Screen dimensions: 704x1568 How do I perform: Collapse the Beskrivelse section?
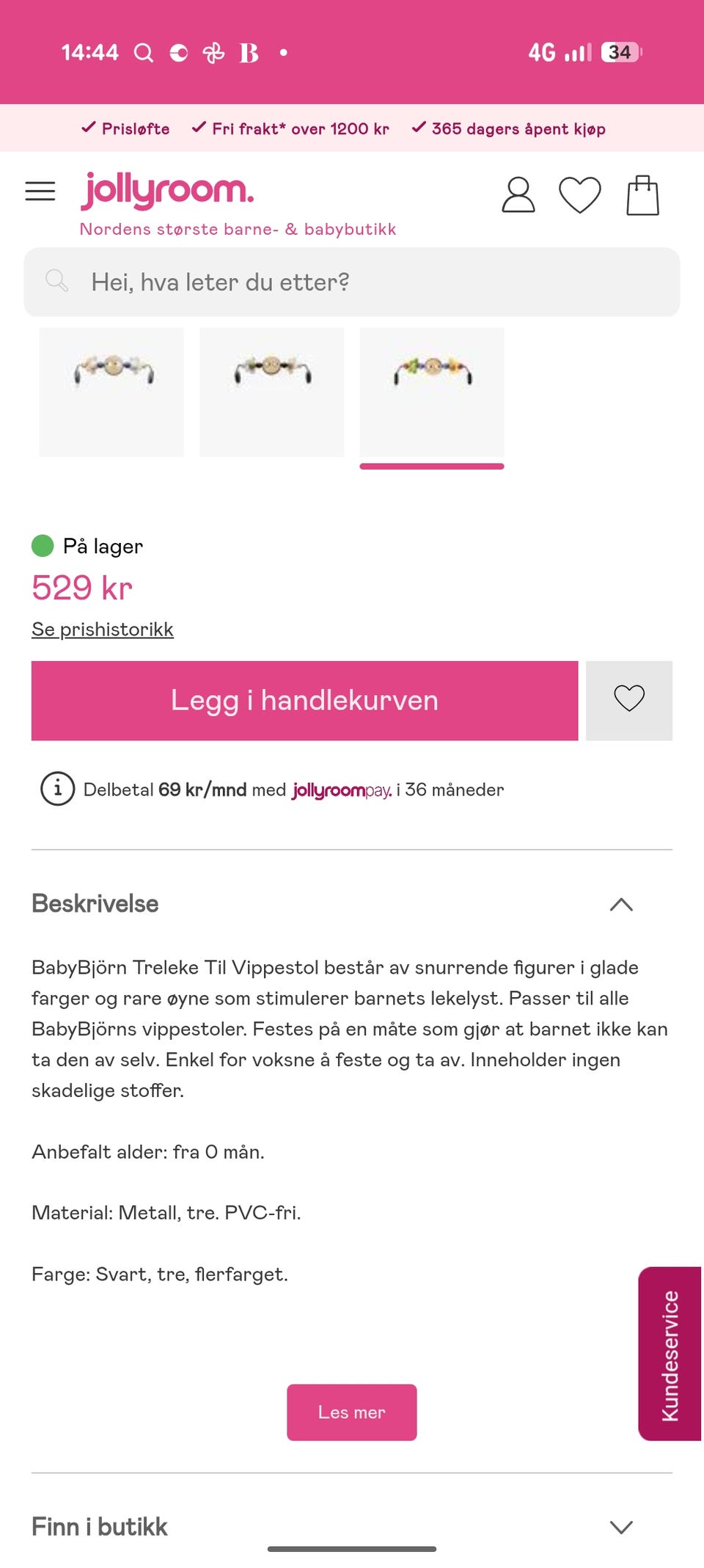click(621, 905)
